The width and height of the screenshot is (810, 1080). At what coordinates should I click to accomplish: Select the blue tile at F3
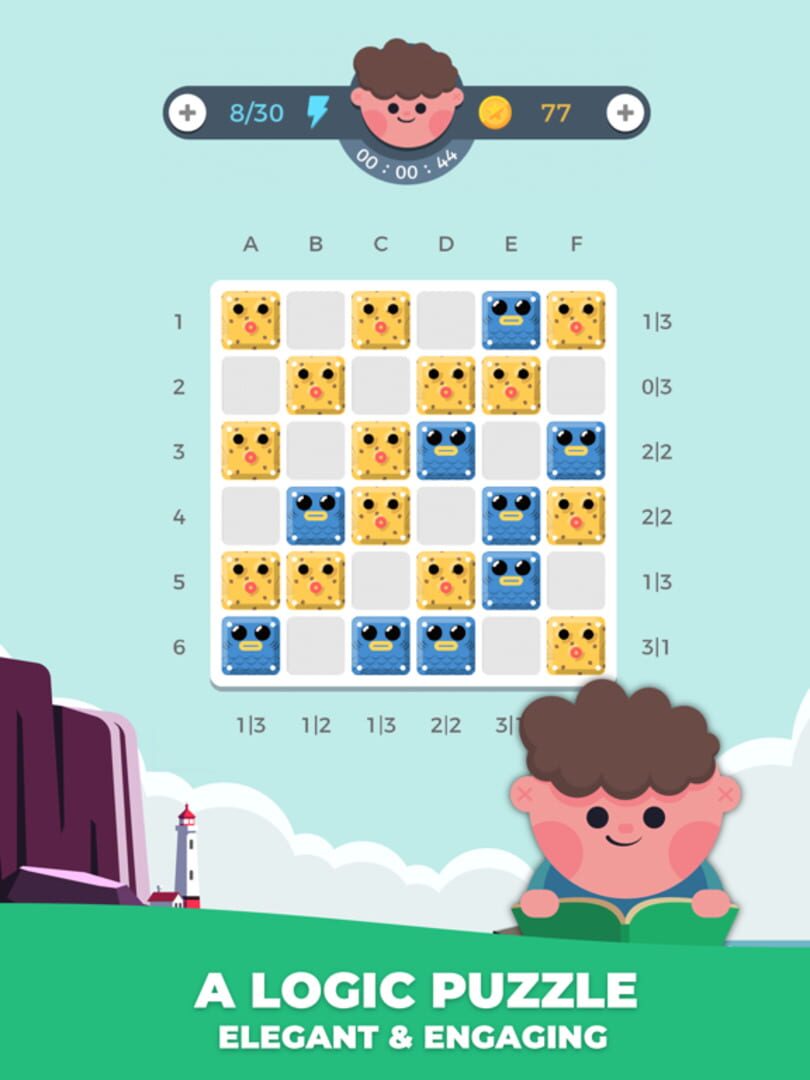coord(577,450)
